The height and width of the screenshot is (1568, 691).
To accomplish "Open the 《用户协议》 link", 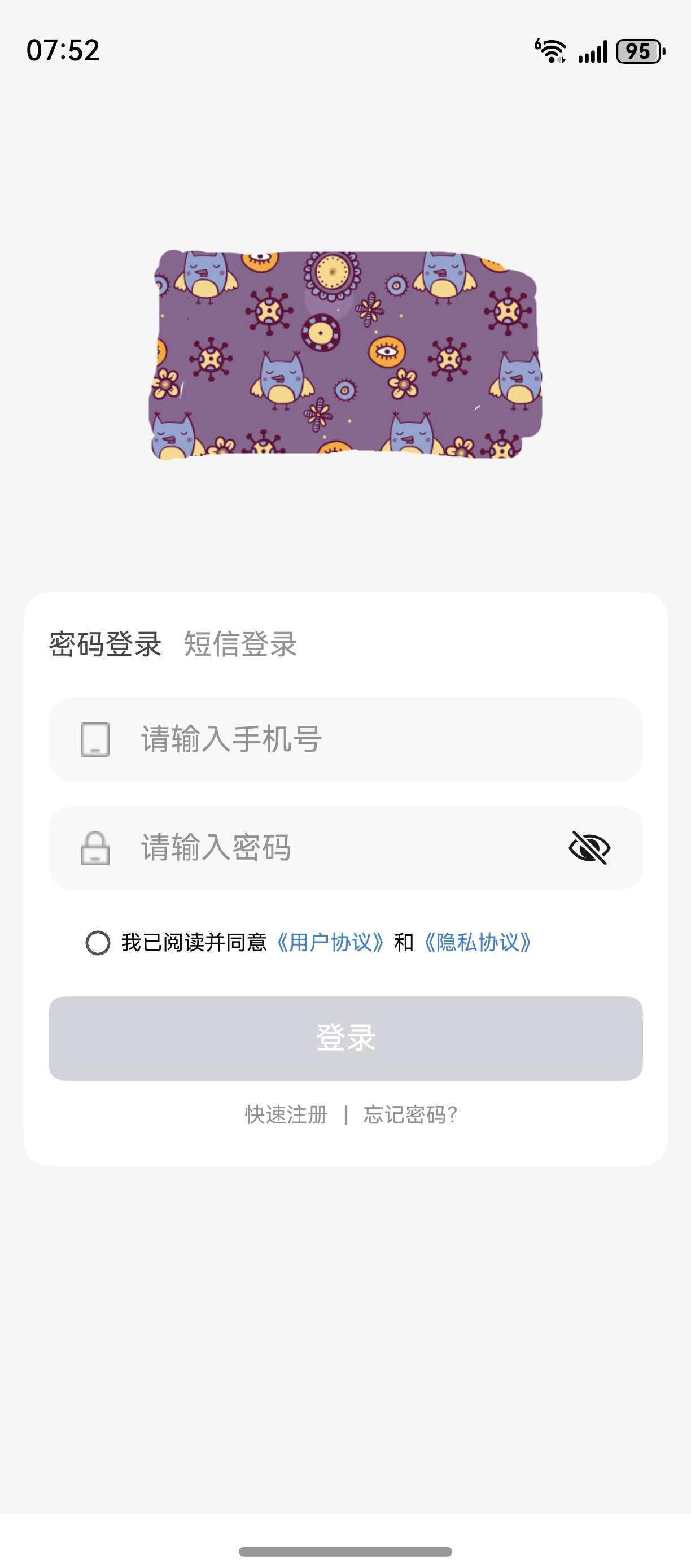I will 330,942.
